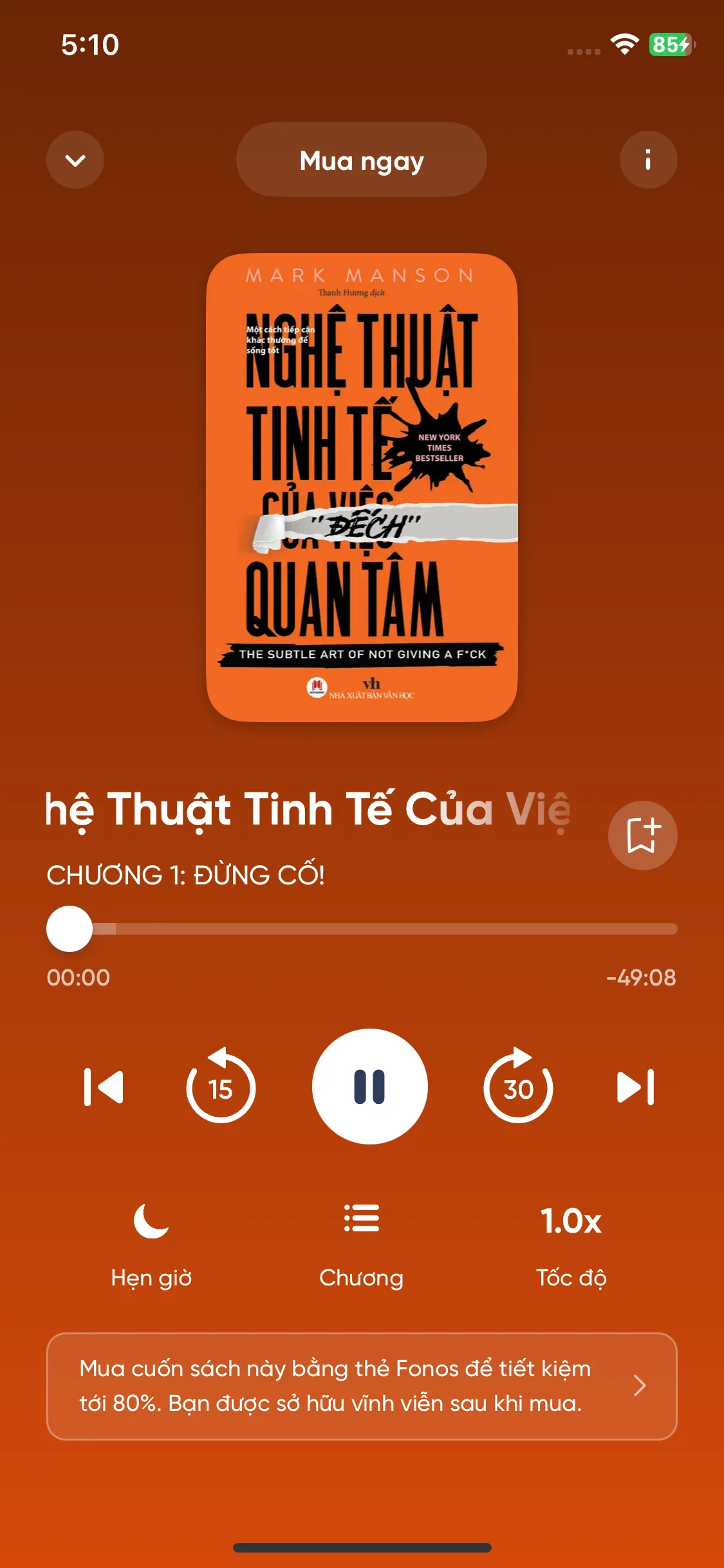Viewport: 724px width, 1568px height.
Task: Collapse the audiobook player
Action: click(x=75, y=160)
